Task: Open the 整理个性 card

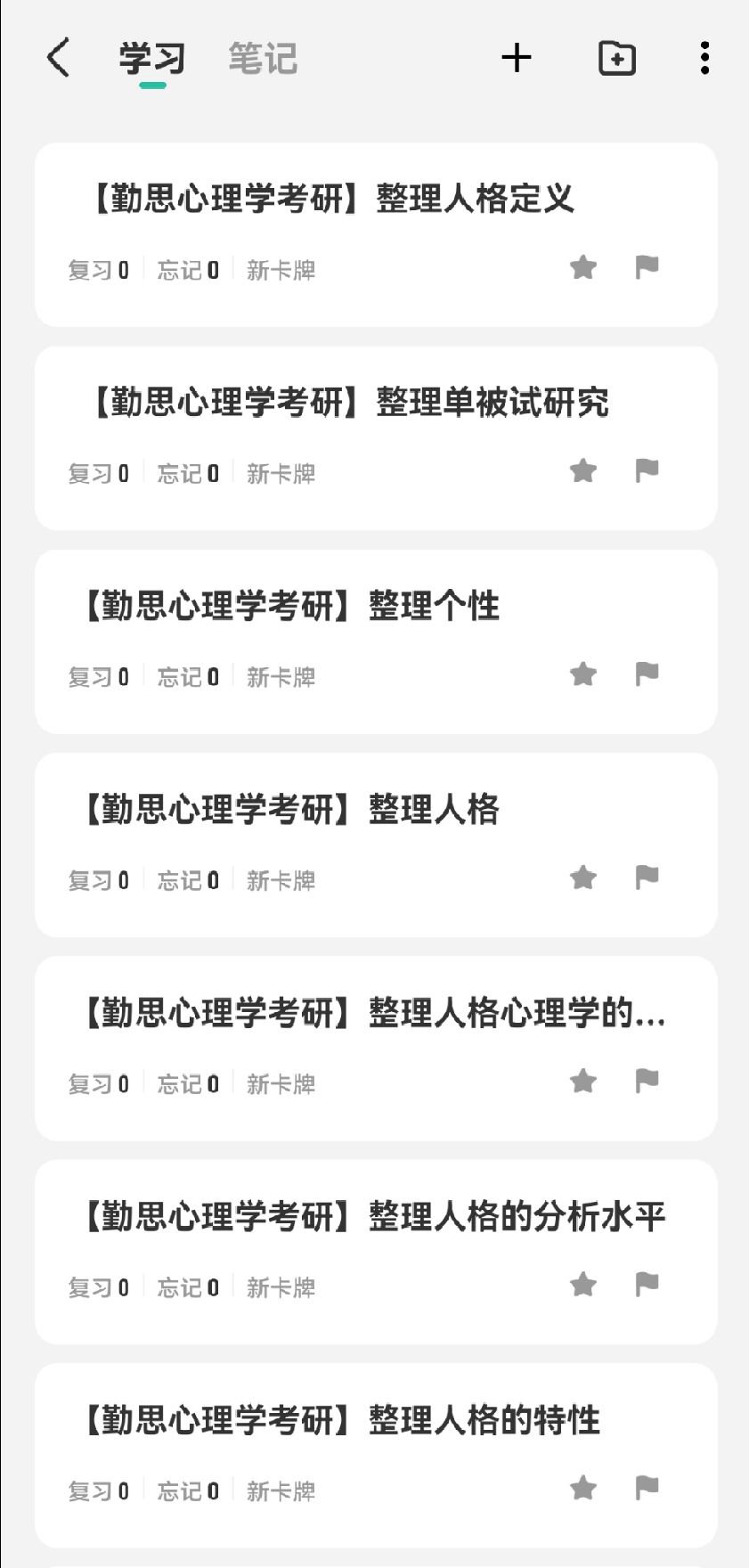Action: coord(376,641)
